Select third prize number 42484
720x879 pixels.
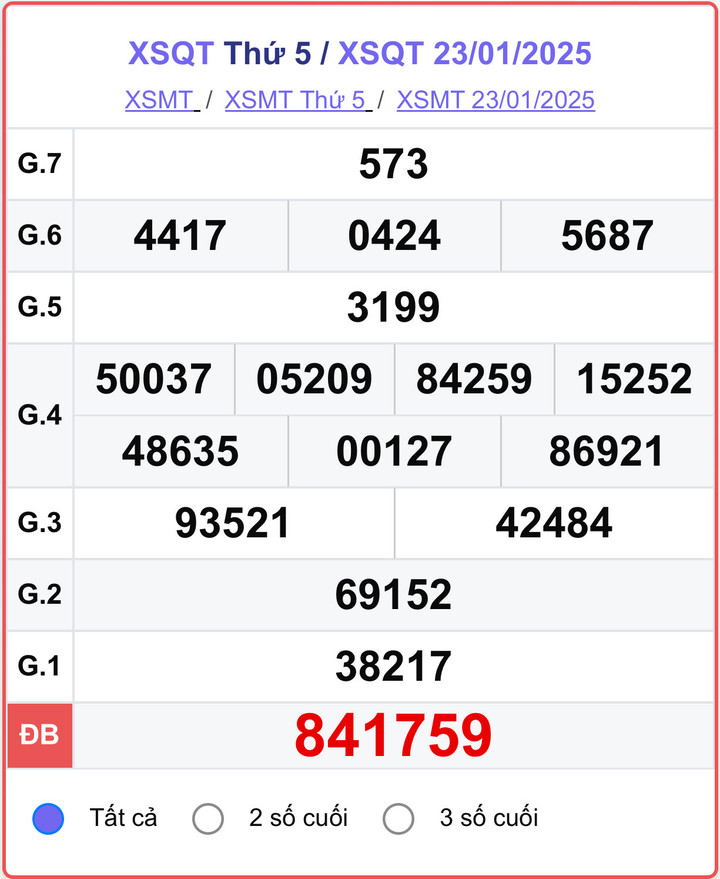pyautogui.click(x=554, y=522)
